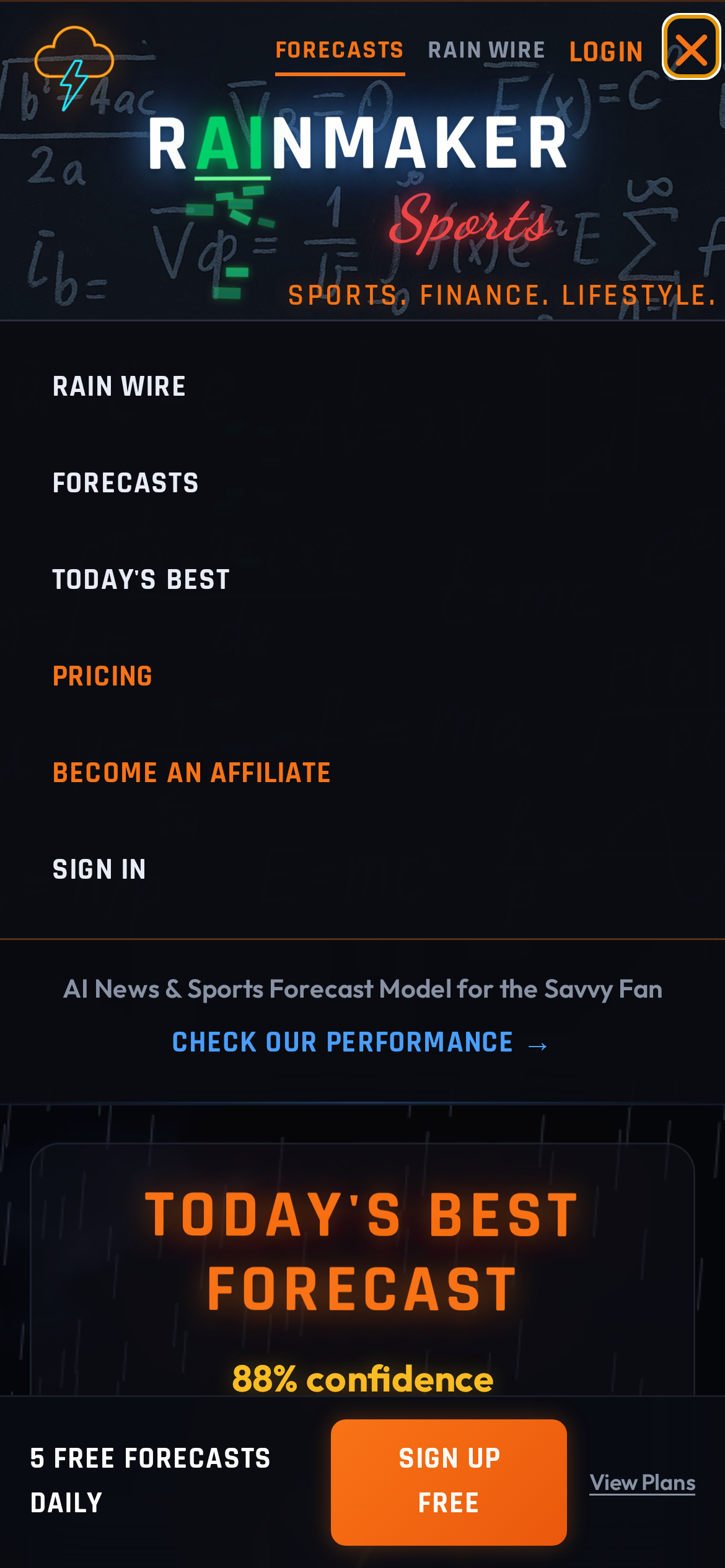Tap the Login link in header
Screen dimensions: 725x1568
click(x=605, y=52)
